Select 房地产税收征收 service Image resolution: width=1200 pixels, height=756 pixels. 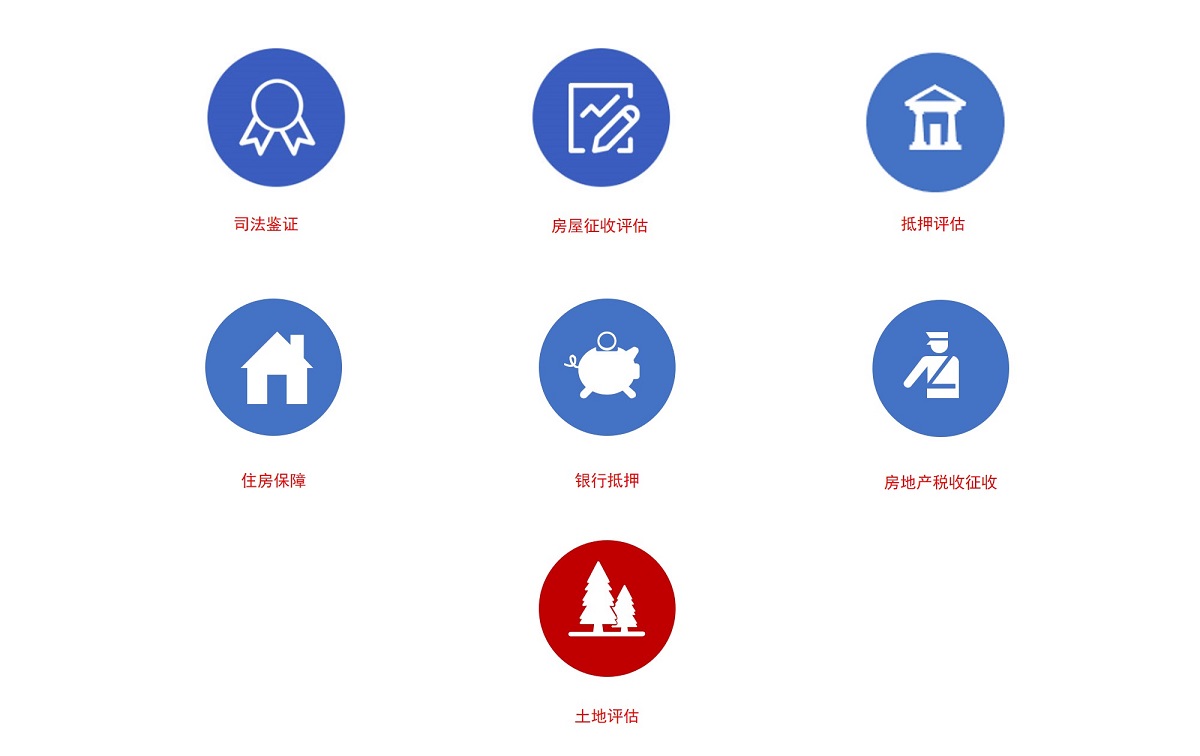[x=940, y=369]
